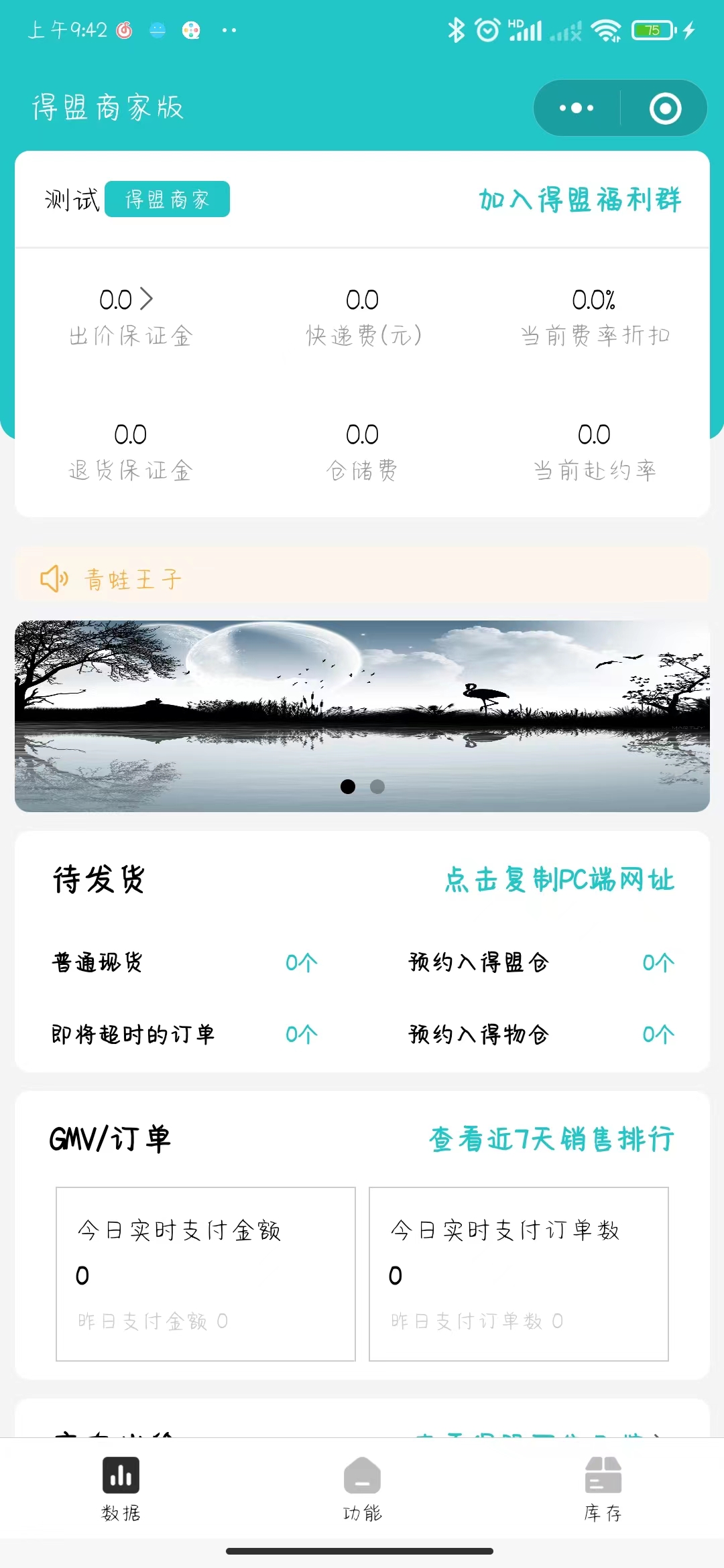This screenshot has width=724, height=1568.
Task: Open 即将超时的订单 list
Action: click(184, 1035)
